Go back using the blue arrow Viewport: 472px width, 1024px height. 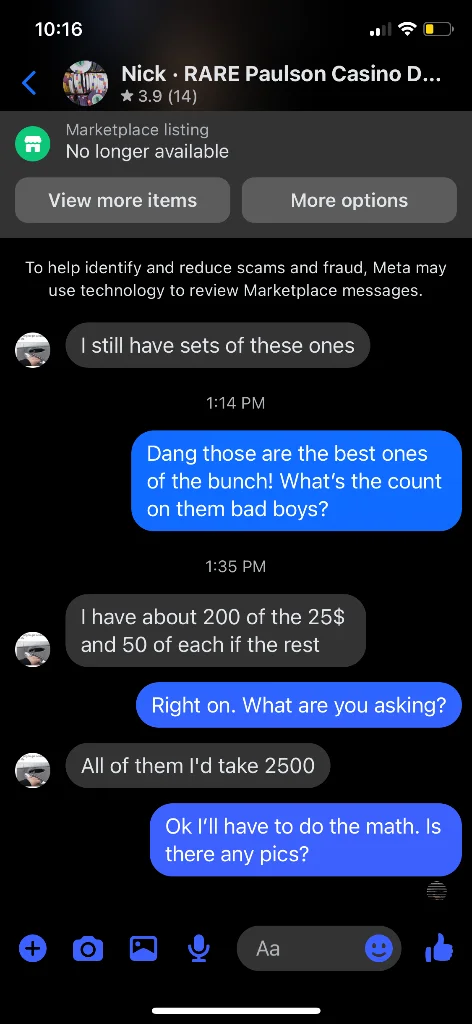coord(29,83)
